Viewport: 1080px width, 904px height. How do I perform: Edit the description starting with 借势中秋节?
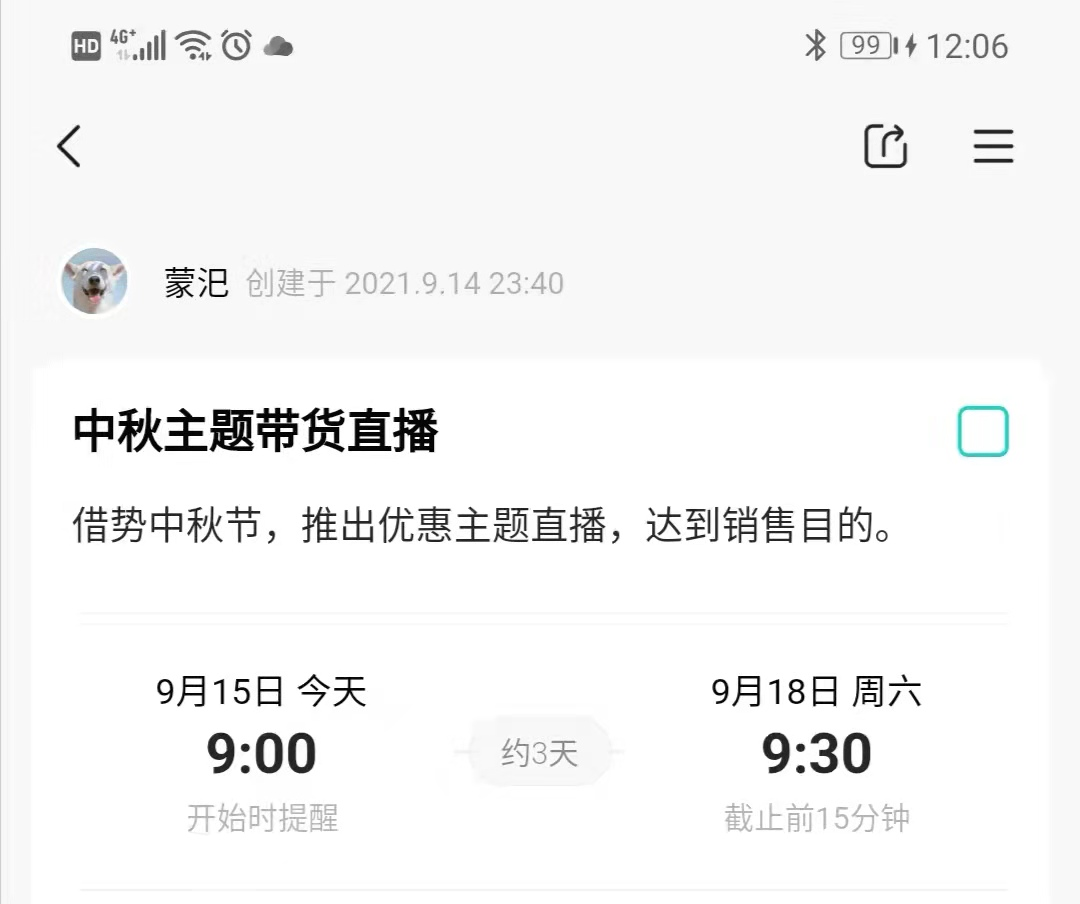[x=483, y=526]
